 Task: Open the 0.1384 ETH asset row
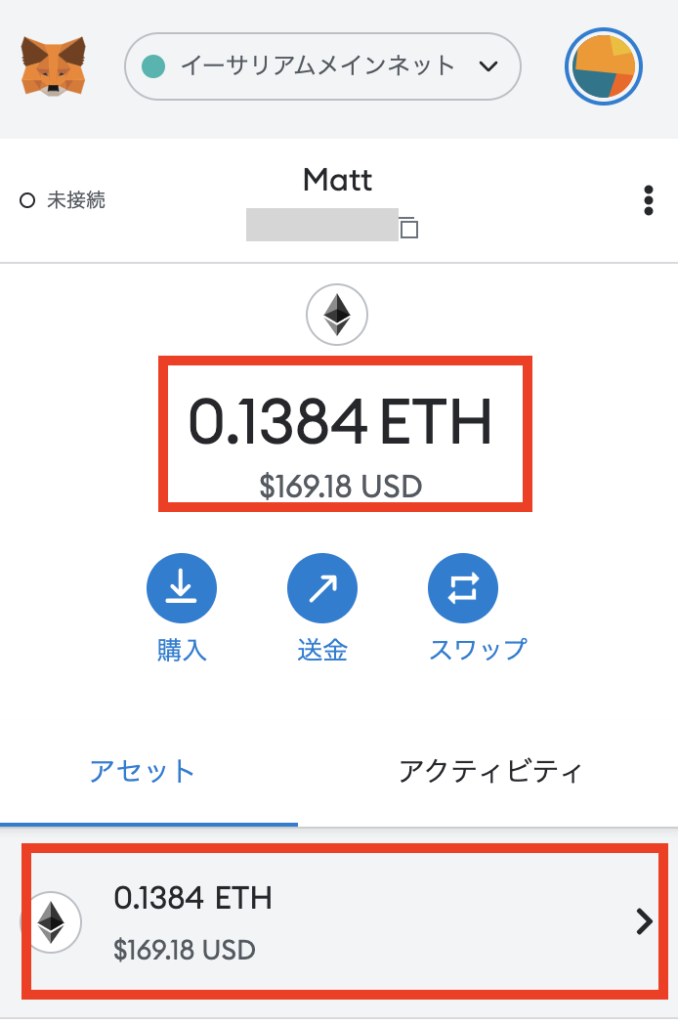(339, 922)
